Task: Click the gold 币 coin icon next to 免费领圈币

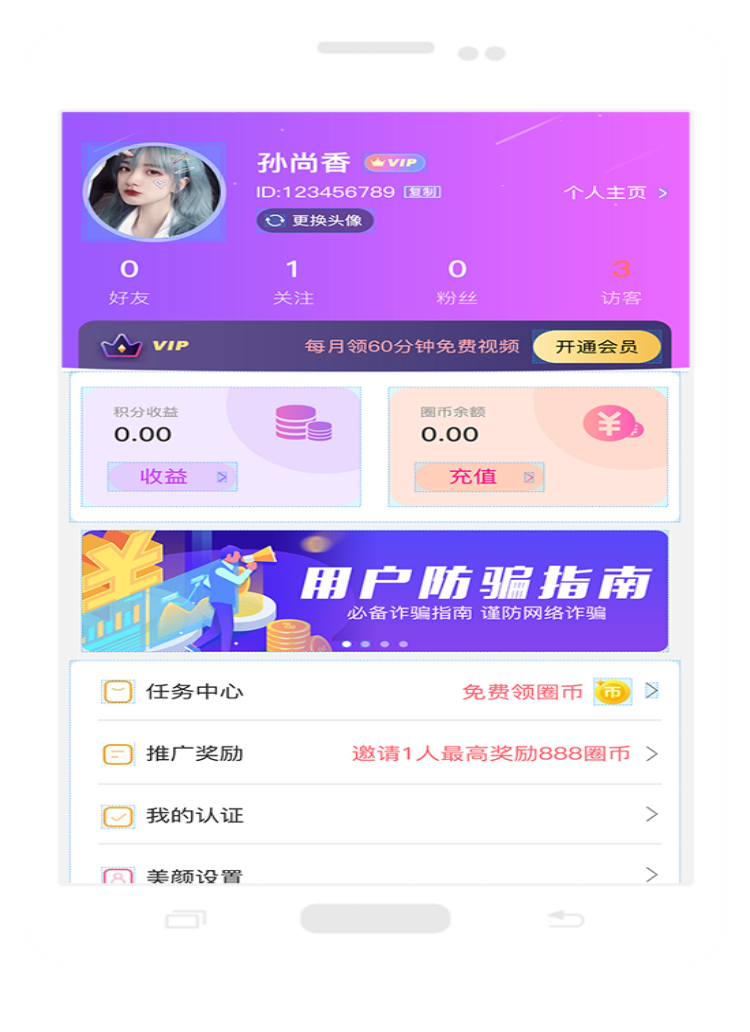Action: coord(612,690)
